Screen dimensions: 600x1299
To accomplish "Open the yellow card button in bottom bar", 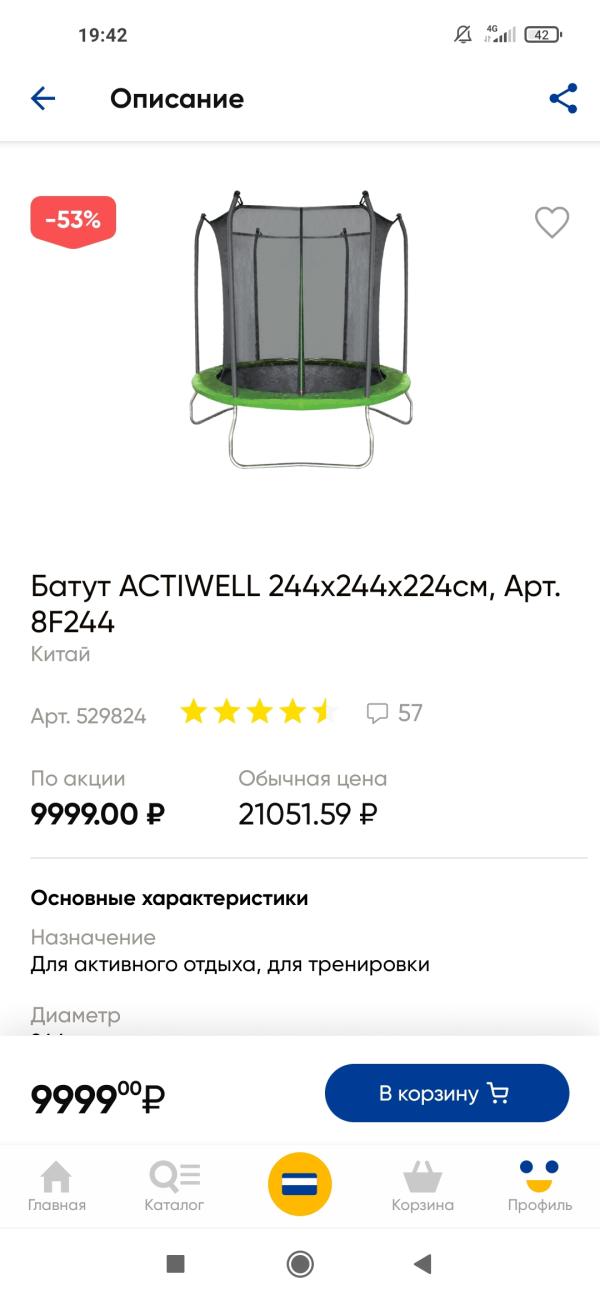I will (x=300, y=1184).
